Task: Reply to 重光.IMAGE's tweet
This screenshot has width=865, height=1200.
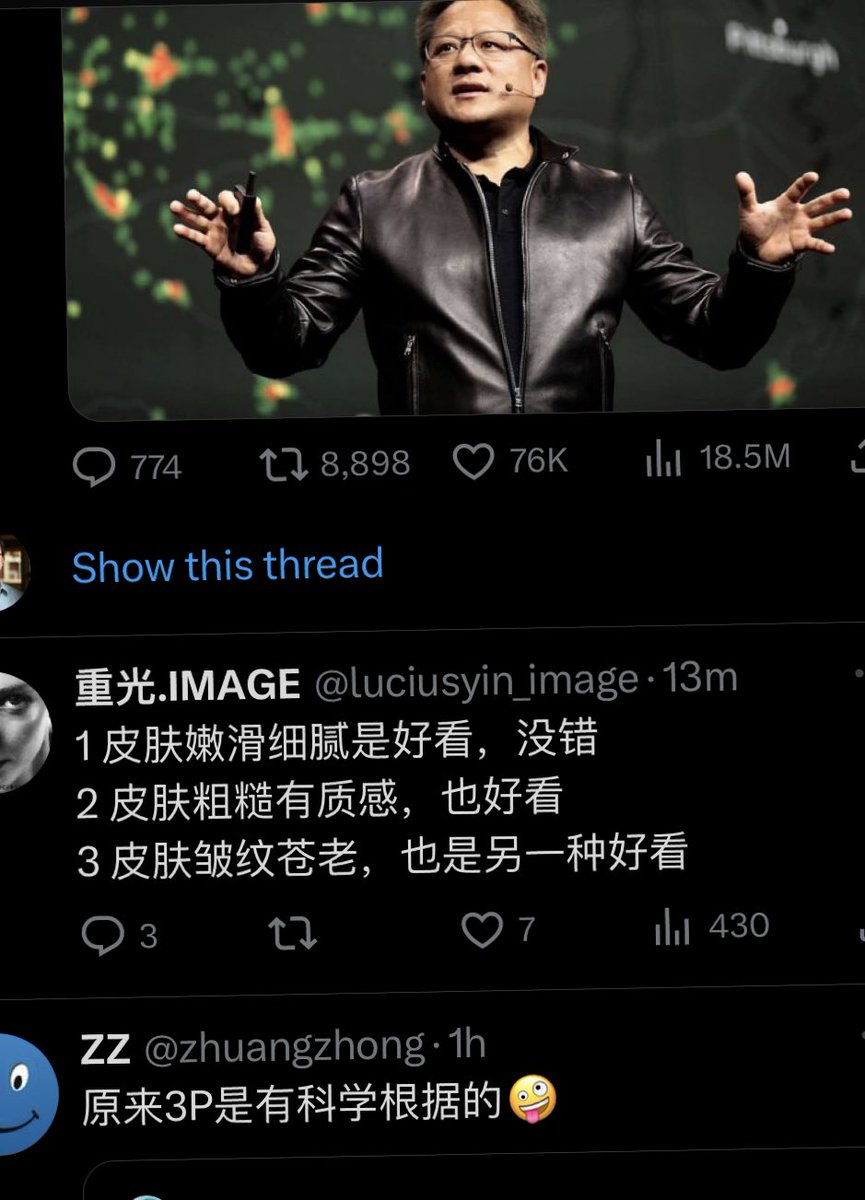Action: (x=102, y=935)
